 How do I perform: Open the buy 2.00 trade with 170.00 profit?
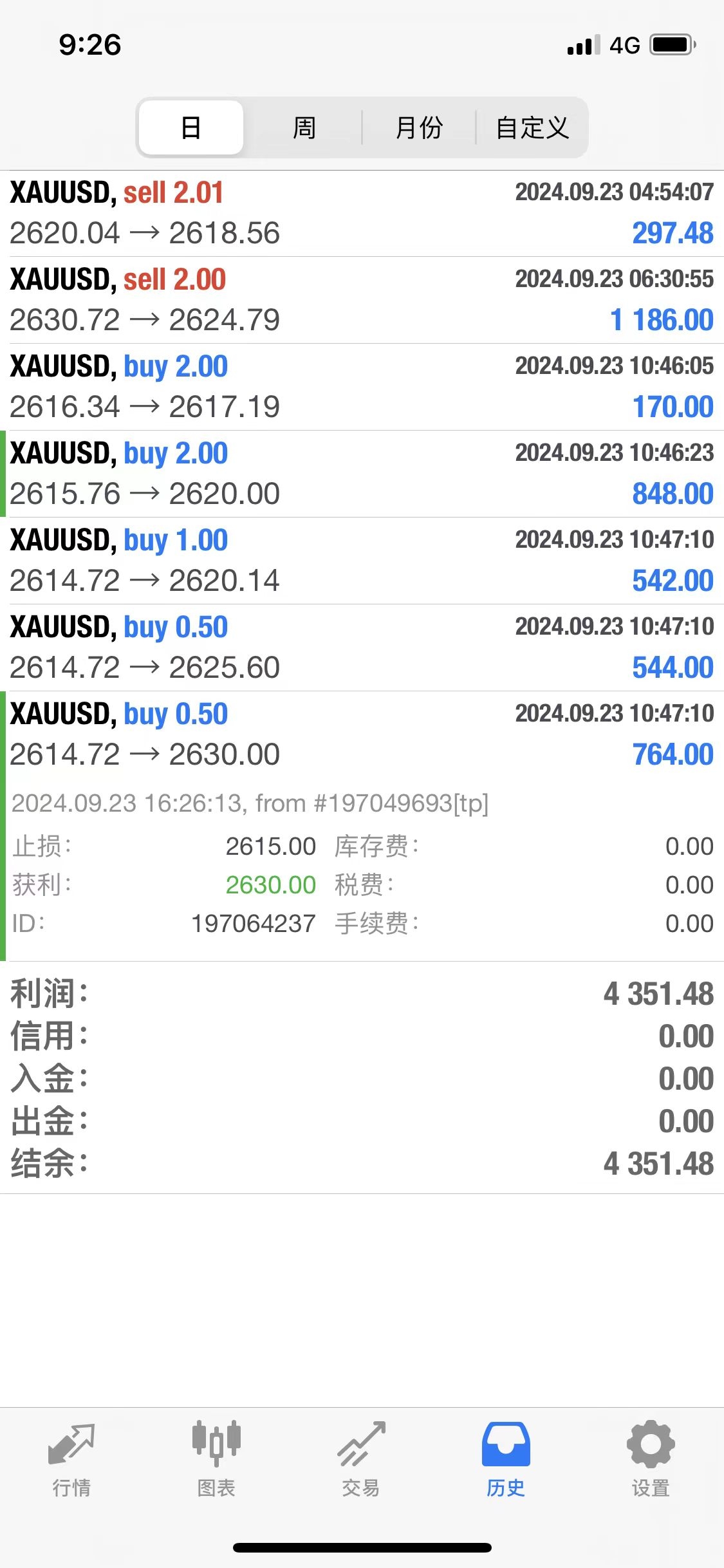(362, 387)
